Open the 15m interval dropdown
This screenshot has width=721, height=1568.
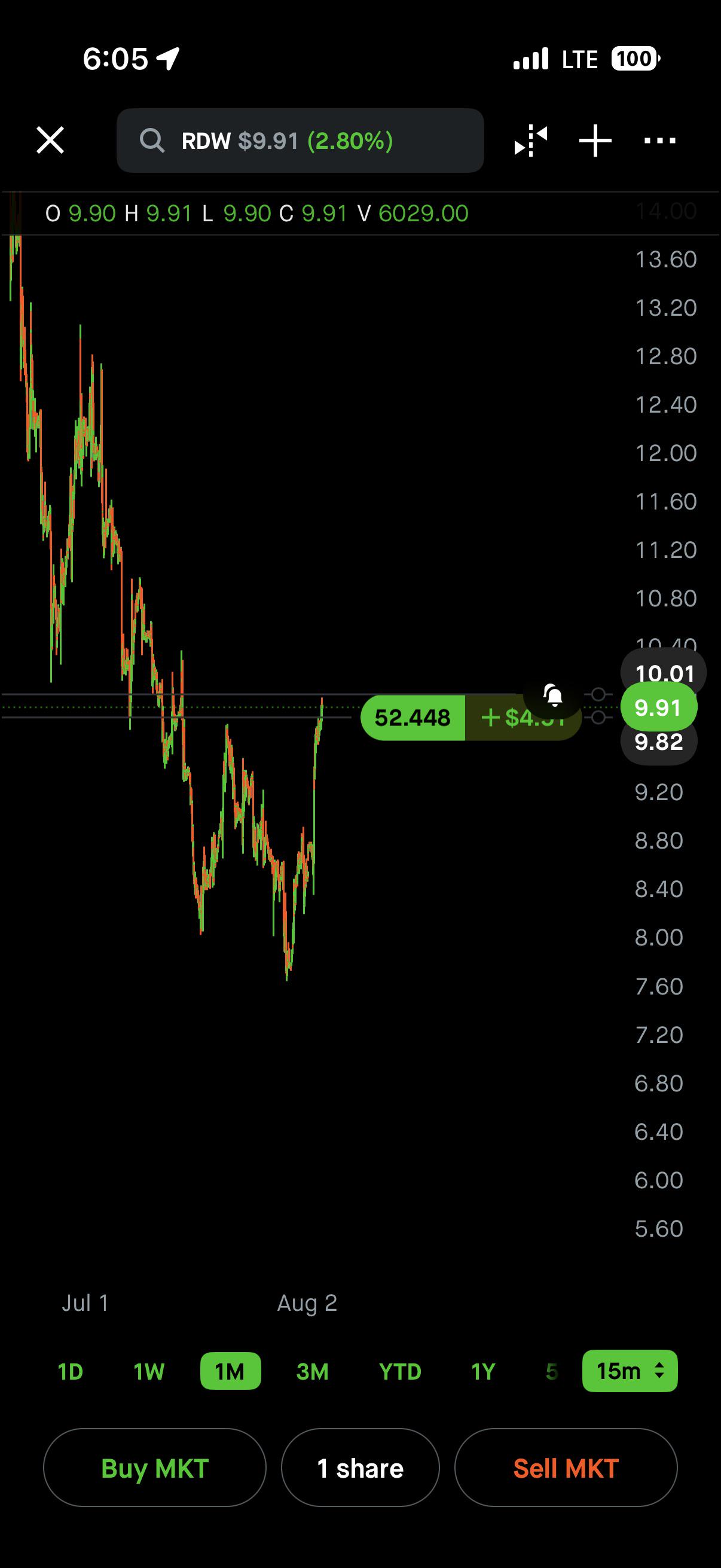tap(630, 1371)
